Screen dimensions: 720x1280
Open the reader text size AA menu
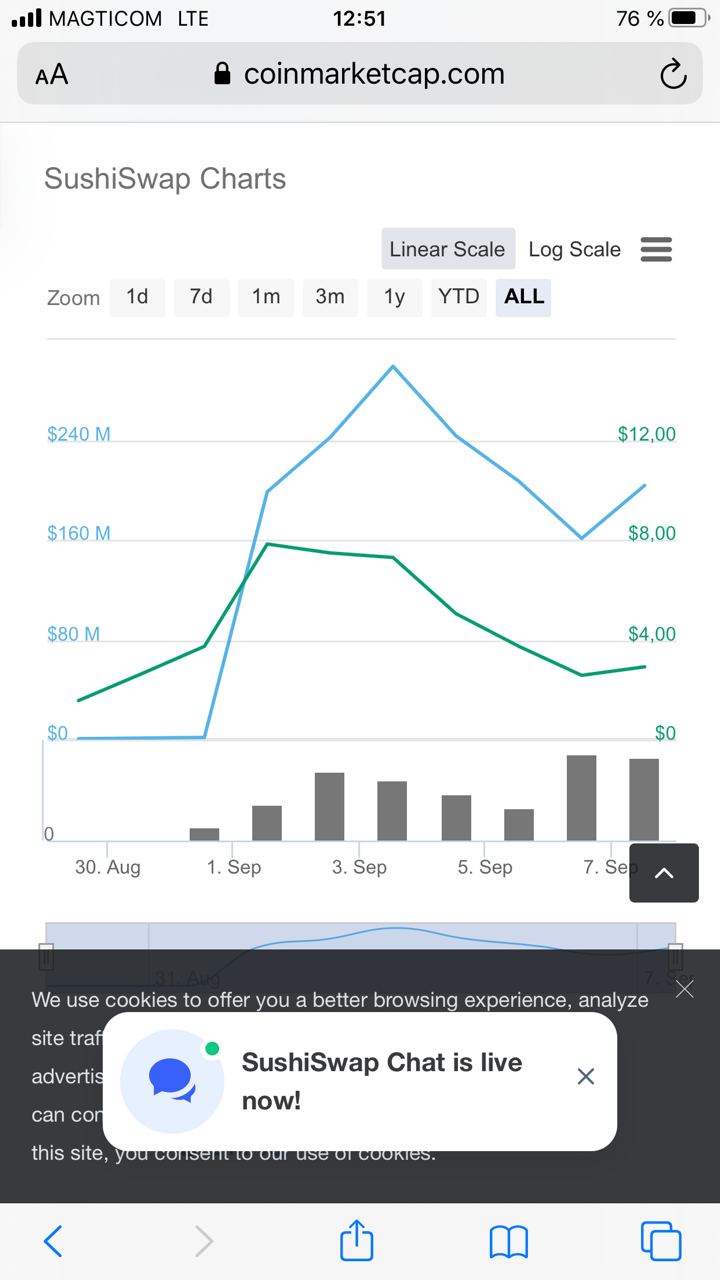pos(51,75)
